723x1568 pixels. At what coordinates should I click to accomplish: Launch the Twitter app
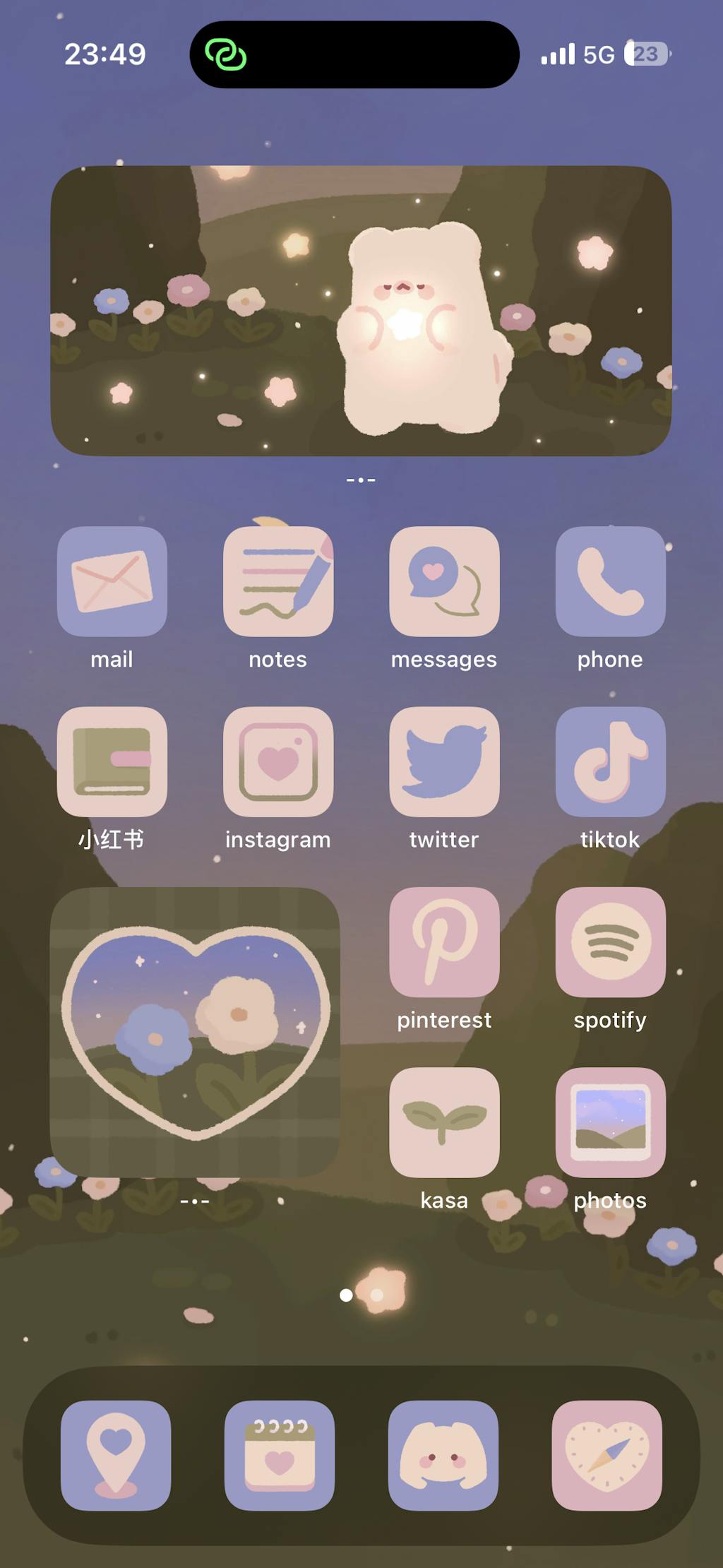pyautogui.click(x=444, y=761)
